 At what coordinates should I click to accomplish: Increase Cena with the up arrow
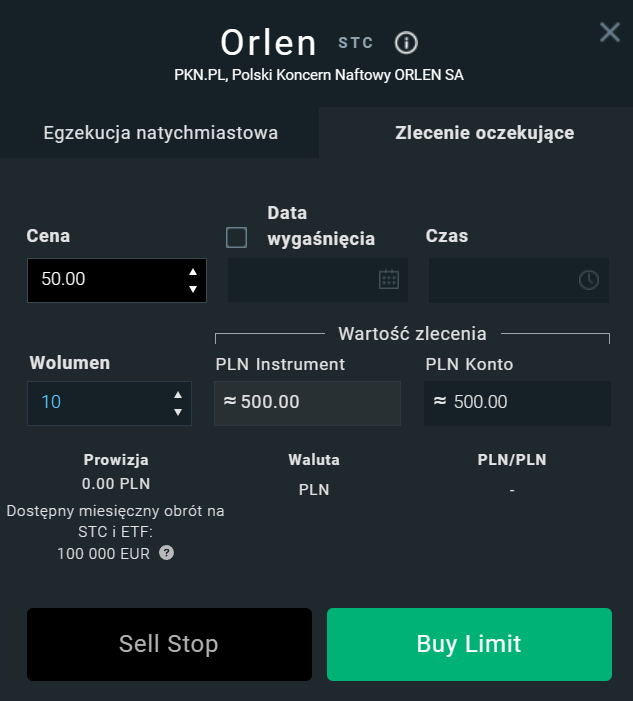point(193,271)
